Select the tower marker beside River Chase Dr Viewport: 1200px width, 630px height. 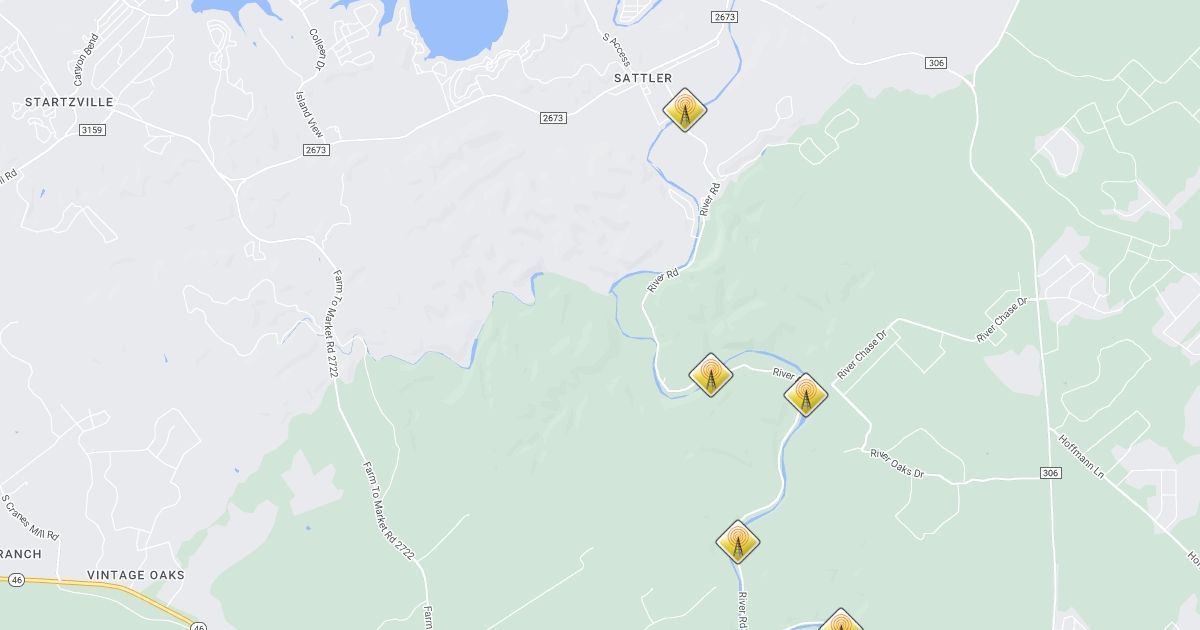point(805,395)
